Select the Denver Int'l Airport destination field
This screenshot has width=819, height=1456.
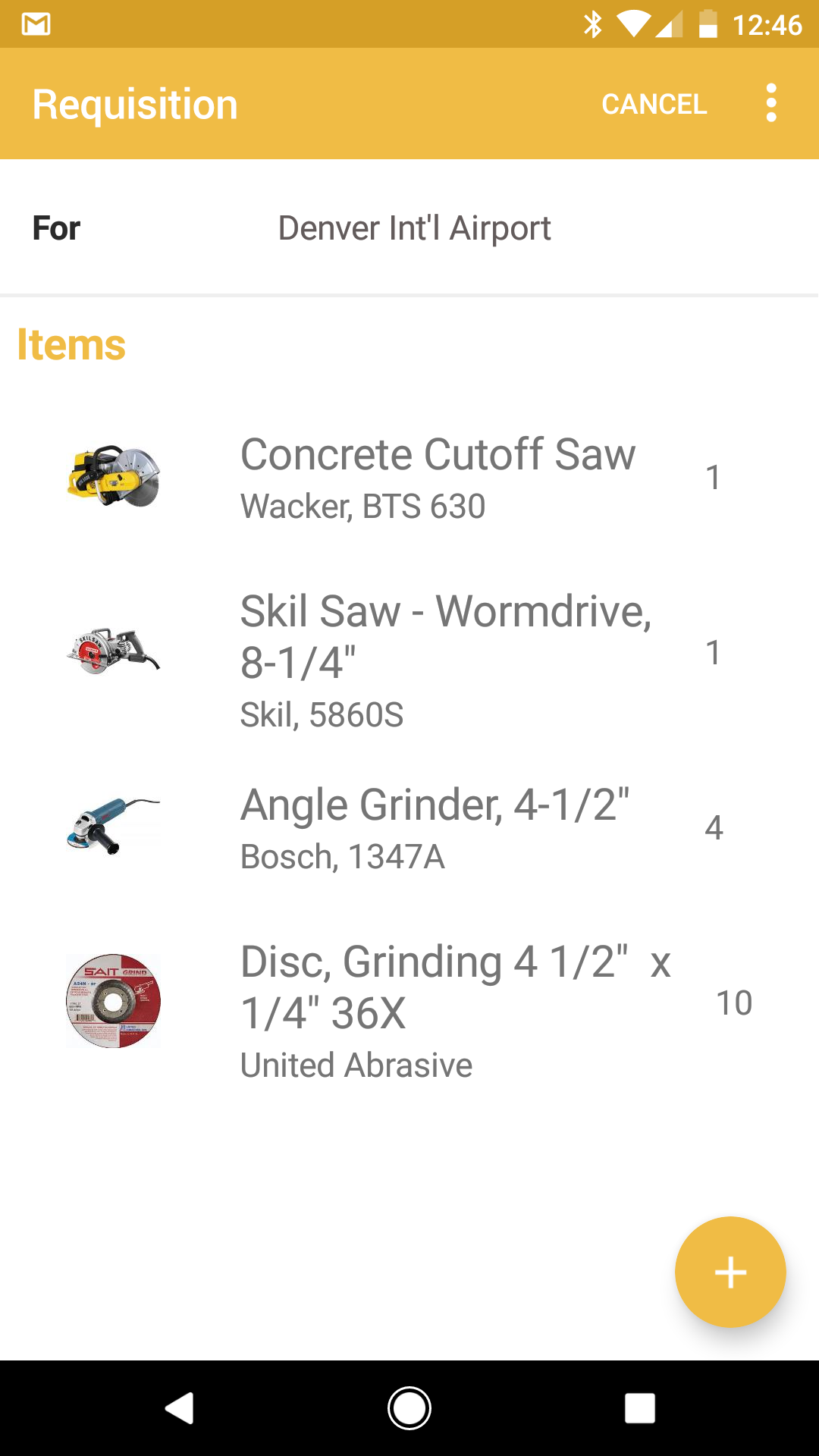(414, 228)
